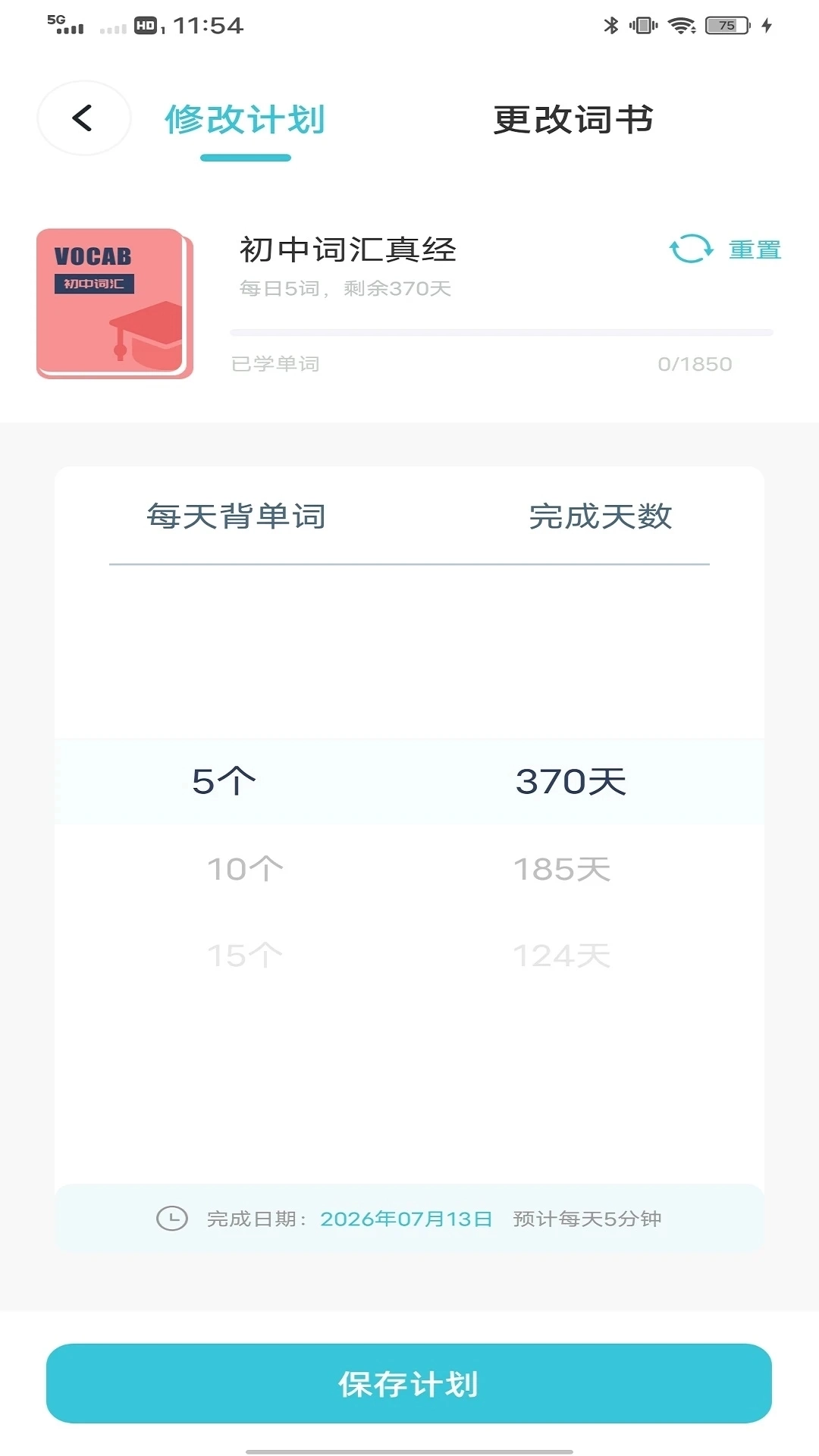Click the clock icon near 完成日期

point(173,1219)
